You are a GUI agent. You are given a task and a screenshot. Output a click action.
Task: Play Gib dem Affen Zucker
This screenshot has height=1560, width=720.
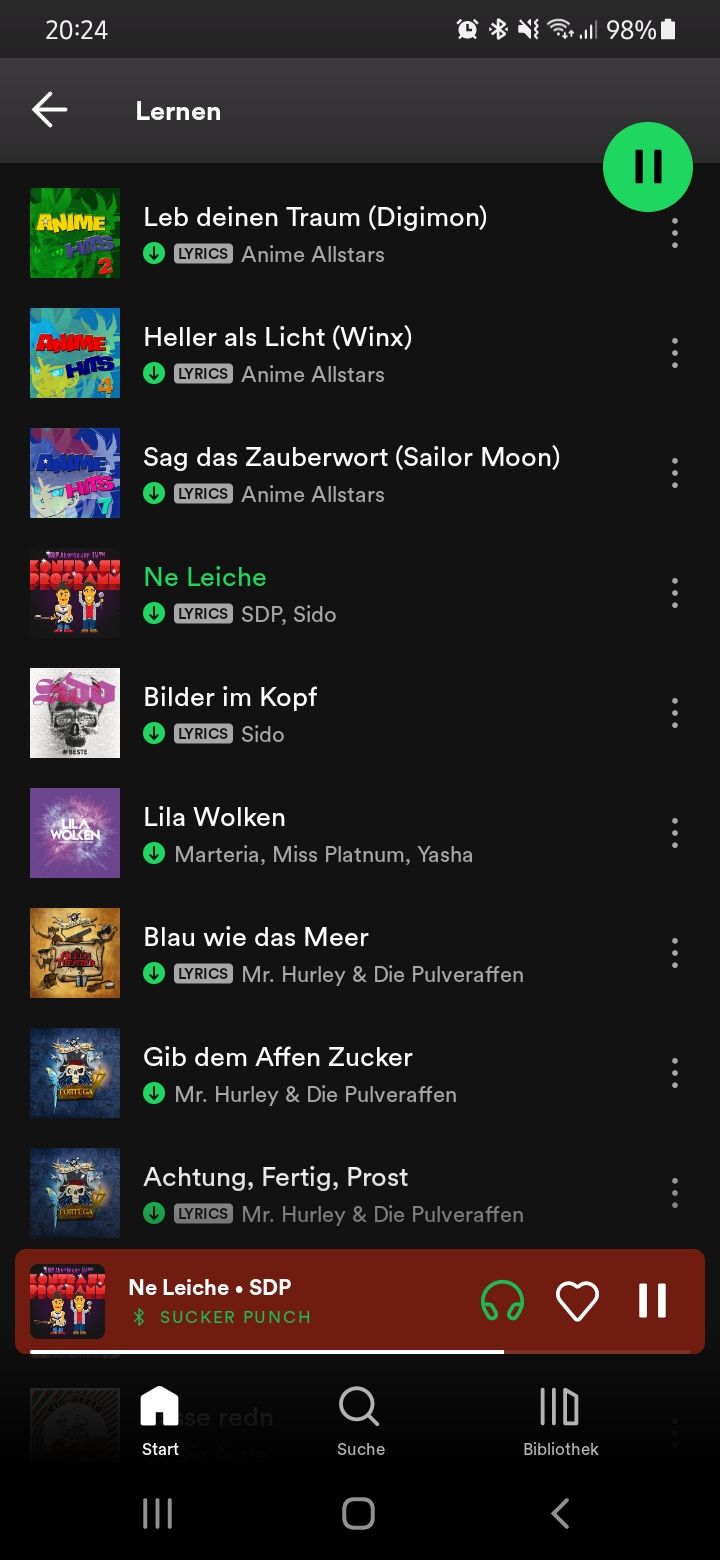(278, 1057)
